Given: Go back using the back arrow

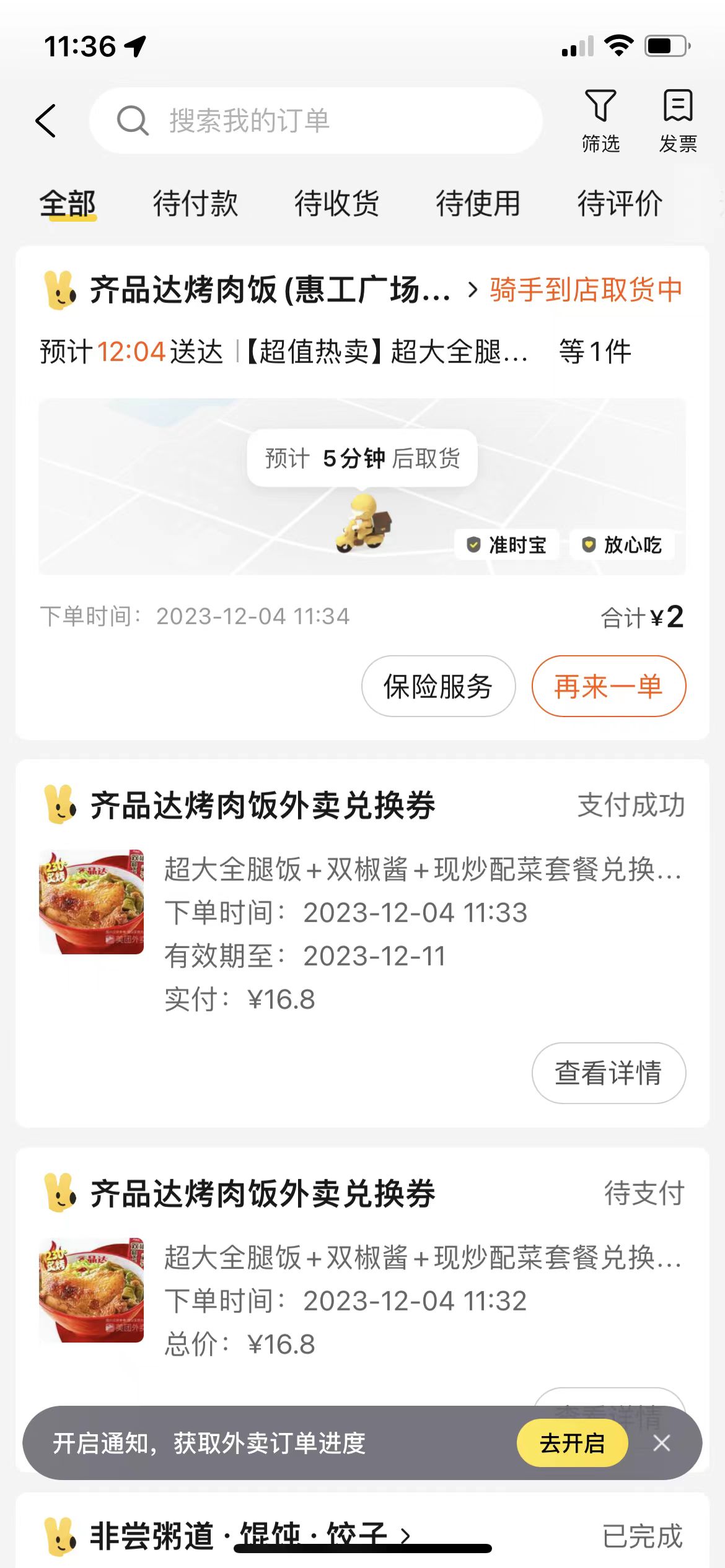Looking at the screenshot, I should 46,121.
